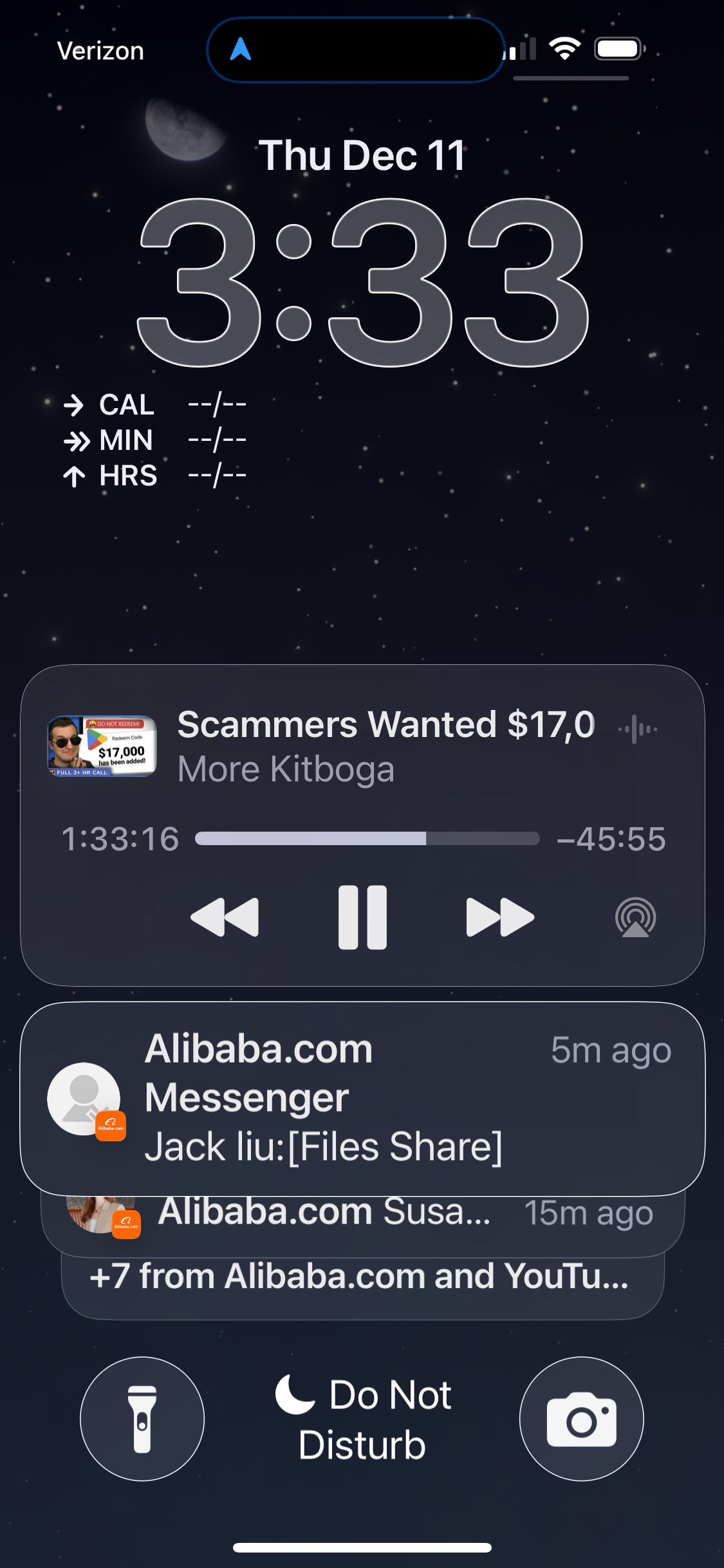724x1568 pixels.
Task: Tap the playback progress bar
Action: click(367, 838)
